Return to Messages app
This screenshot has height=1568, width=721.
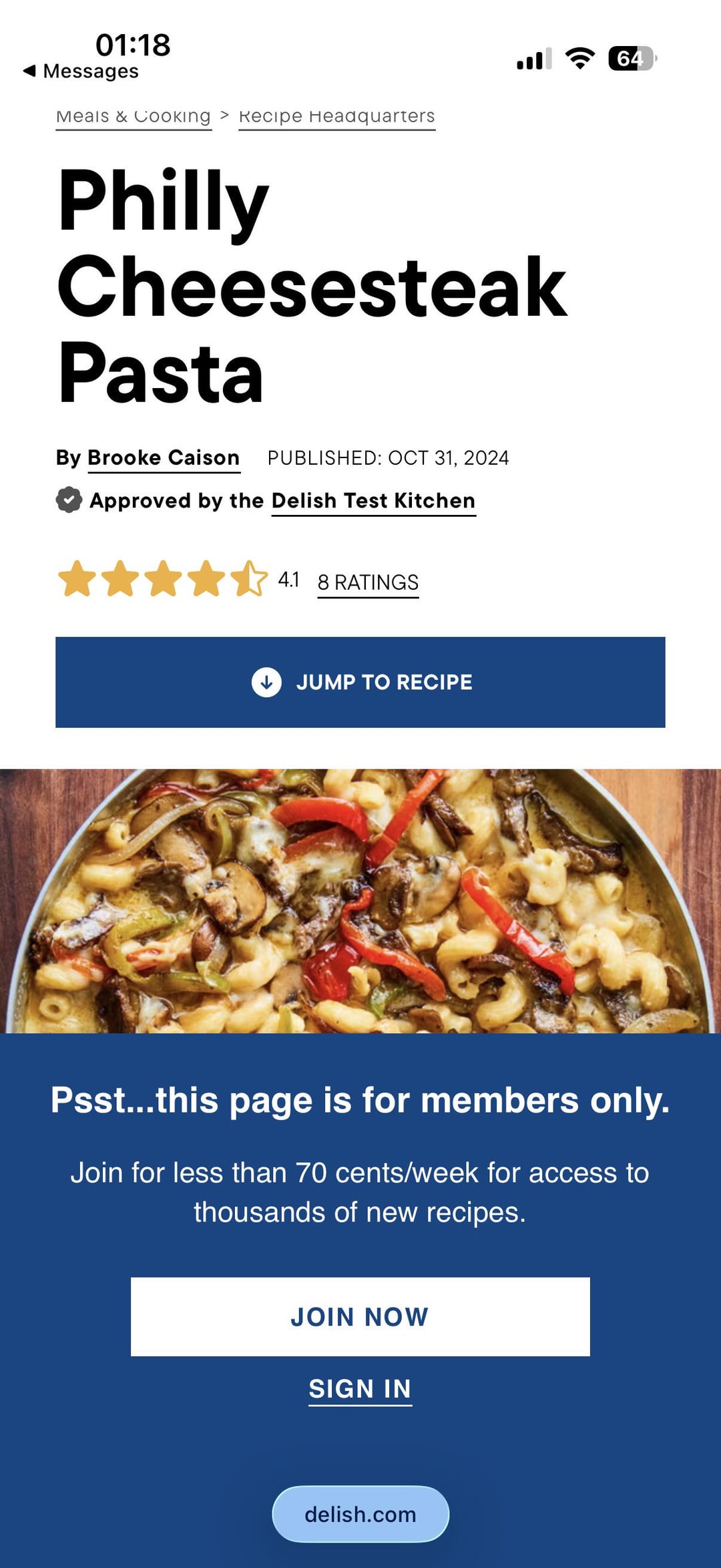[81, 71]
